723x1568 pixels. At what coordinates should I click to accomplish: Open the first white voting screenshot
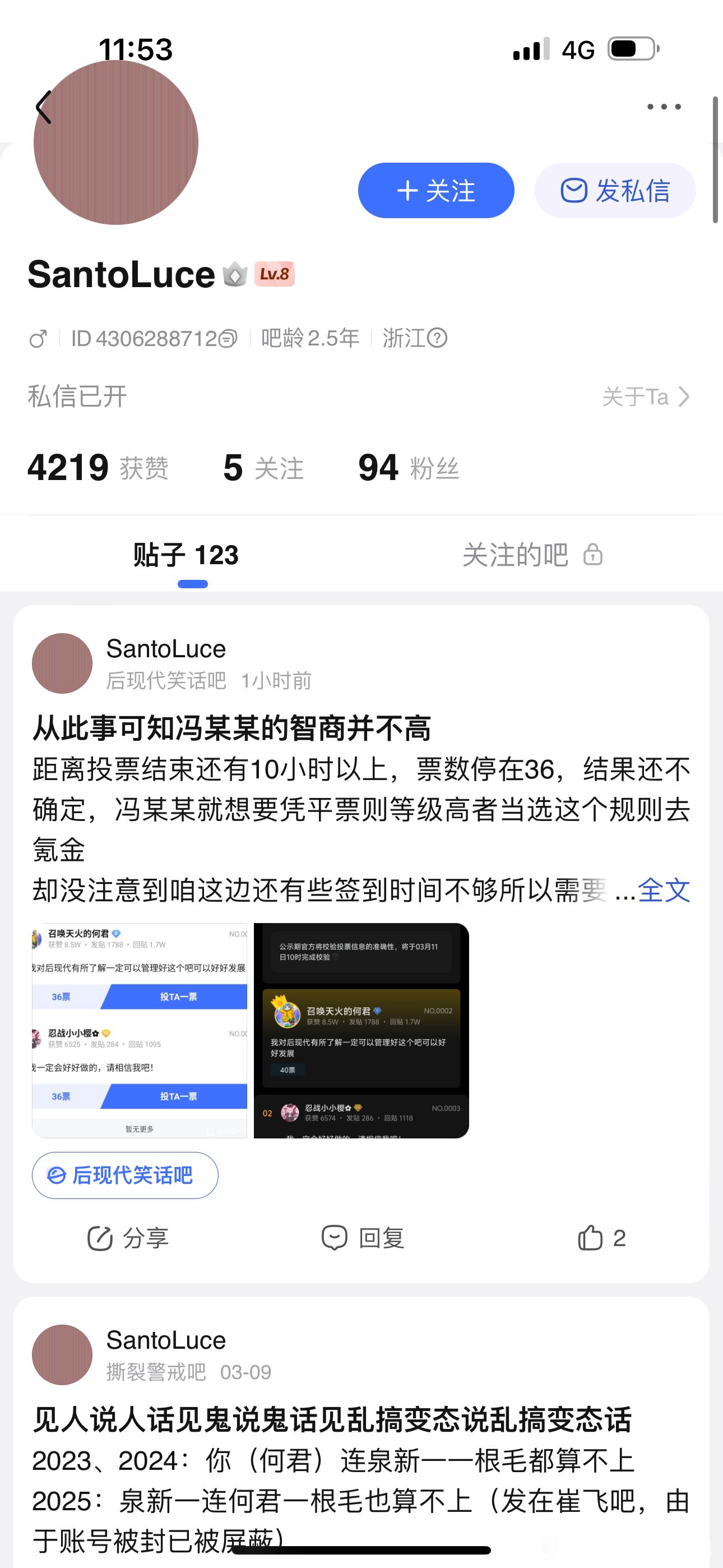140,1031
